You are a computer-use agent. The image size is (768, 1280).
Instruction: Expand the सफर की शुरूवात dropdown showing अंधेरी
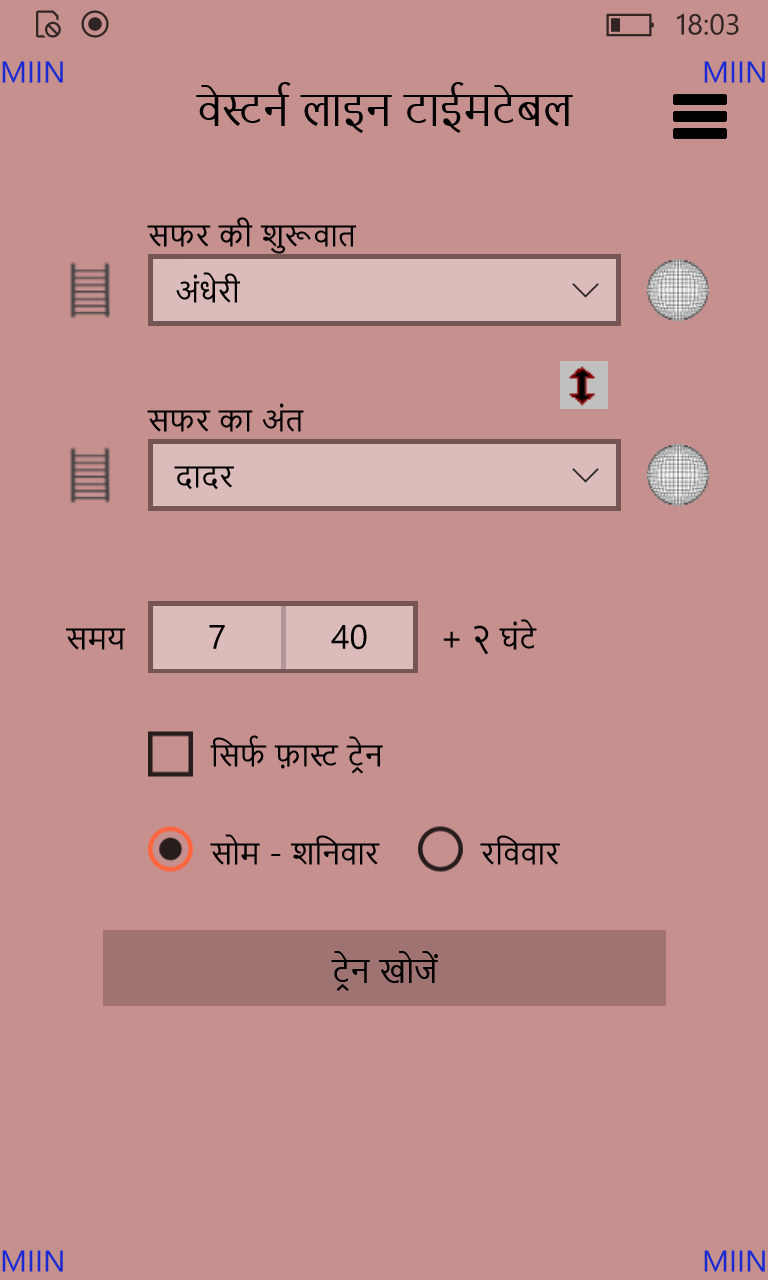[x=384, y=290]
